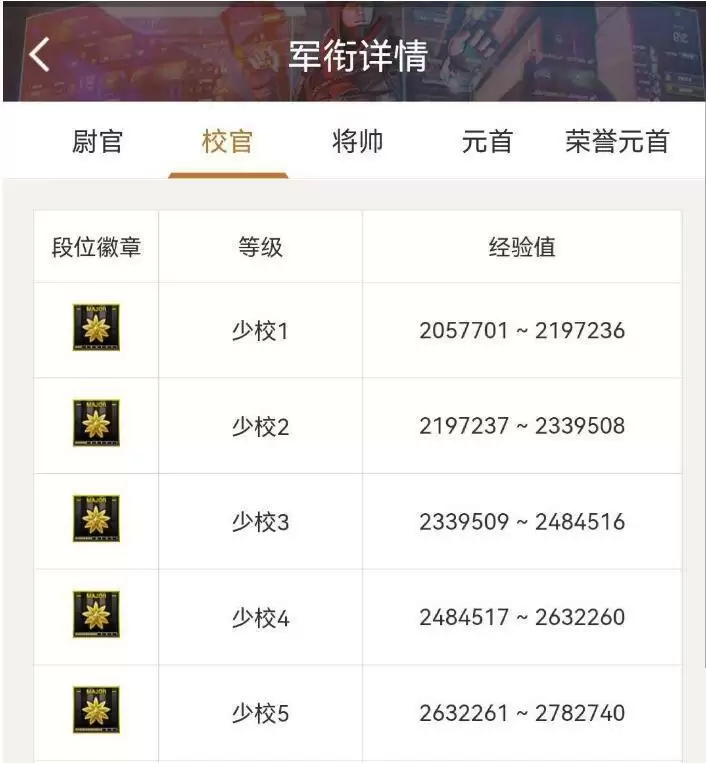Show the 元首 tab
The width and height of the screenshot is (706, 763).
tap(487, 141)
